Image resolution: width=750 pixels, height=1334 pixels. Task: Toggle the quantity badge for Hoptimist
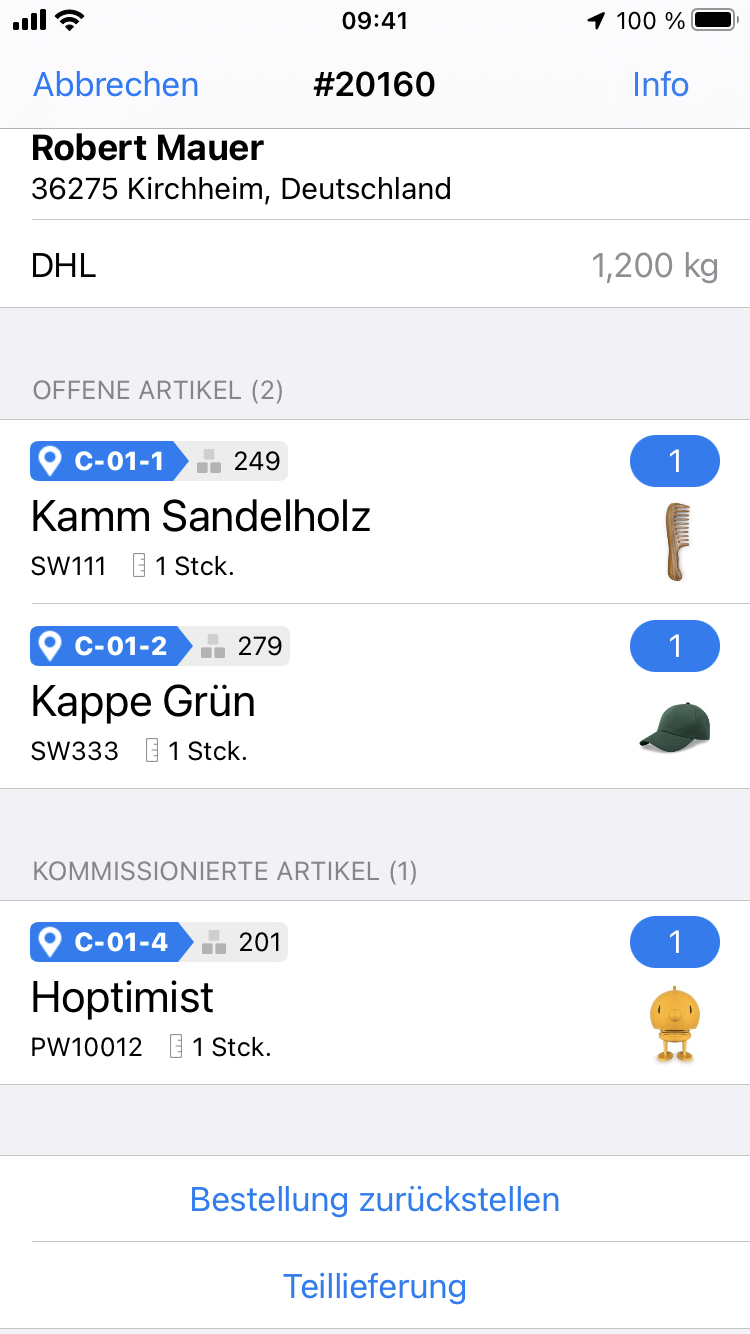click(674, 941)
